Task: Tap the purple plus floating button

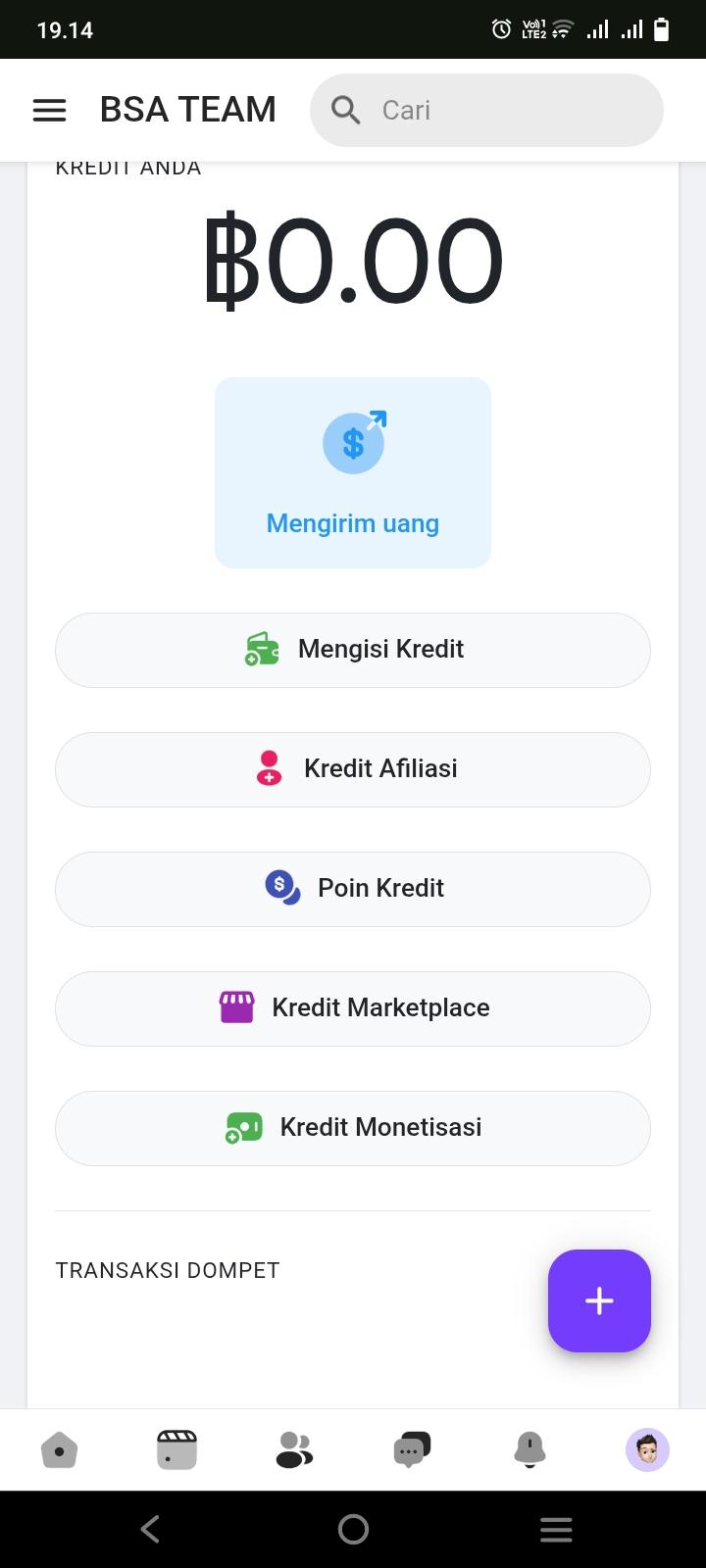Action: [599, 1300]
